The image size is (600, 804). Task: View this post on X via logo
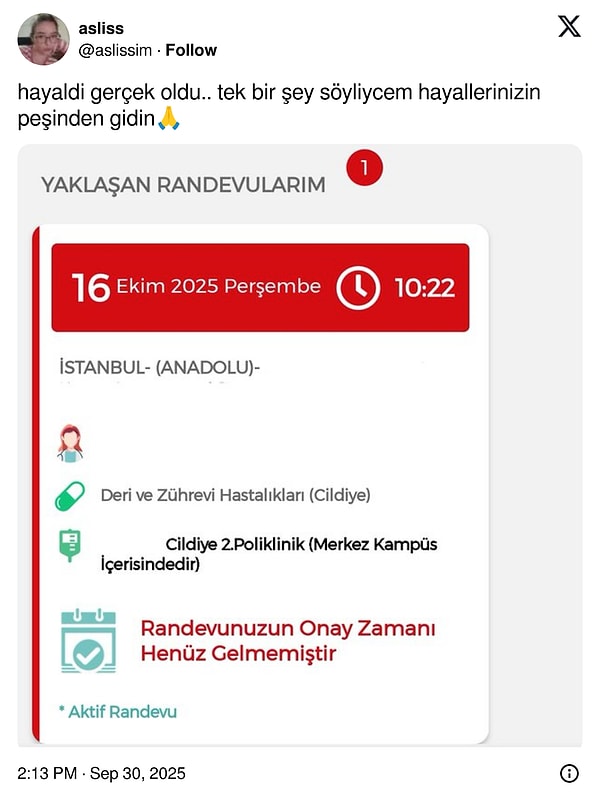(568, 27)
